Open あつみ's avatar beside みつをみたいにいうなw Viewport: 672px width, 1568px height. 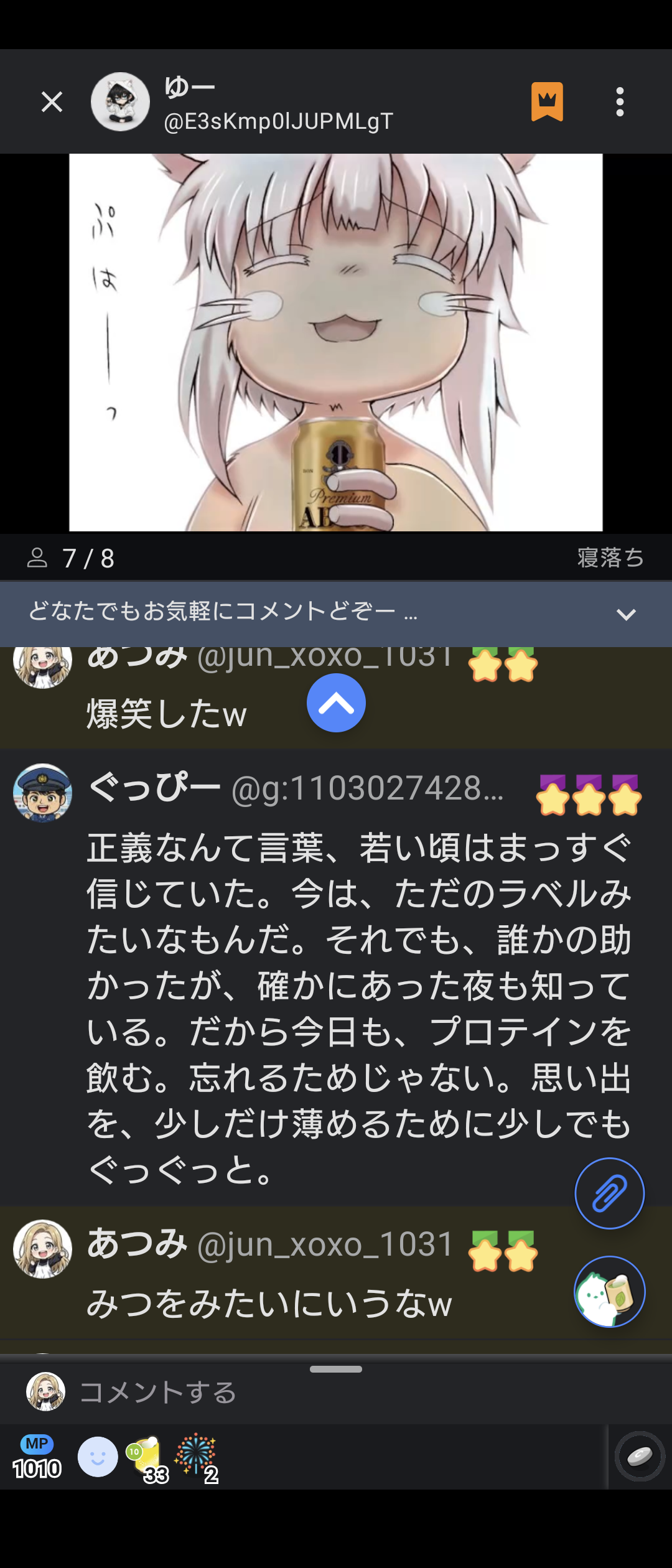click(x=42, y=1249)
